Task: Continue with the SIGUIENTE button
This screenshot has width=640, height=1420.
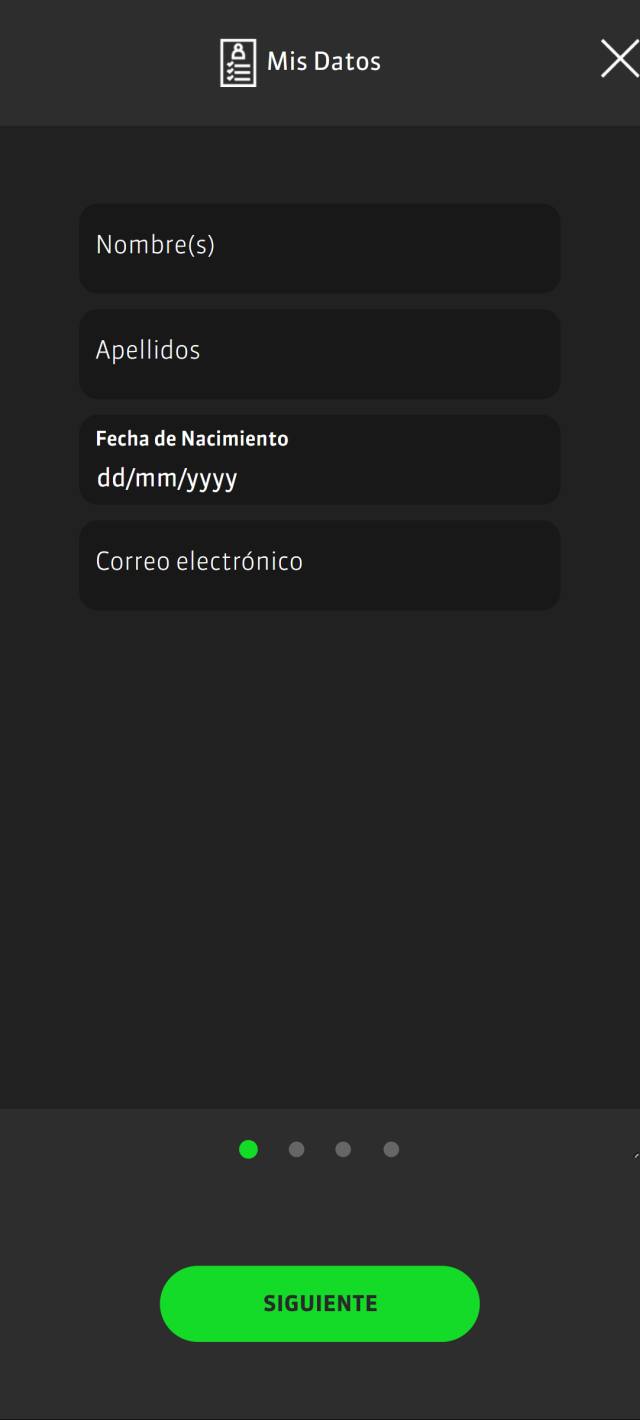Action: point(319,1303)
